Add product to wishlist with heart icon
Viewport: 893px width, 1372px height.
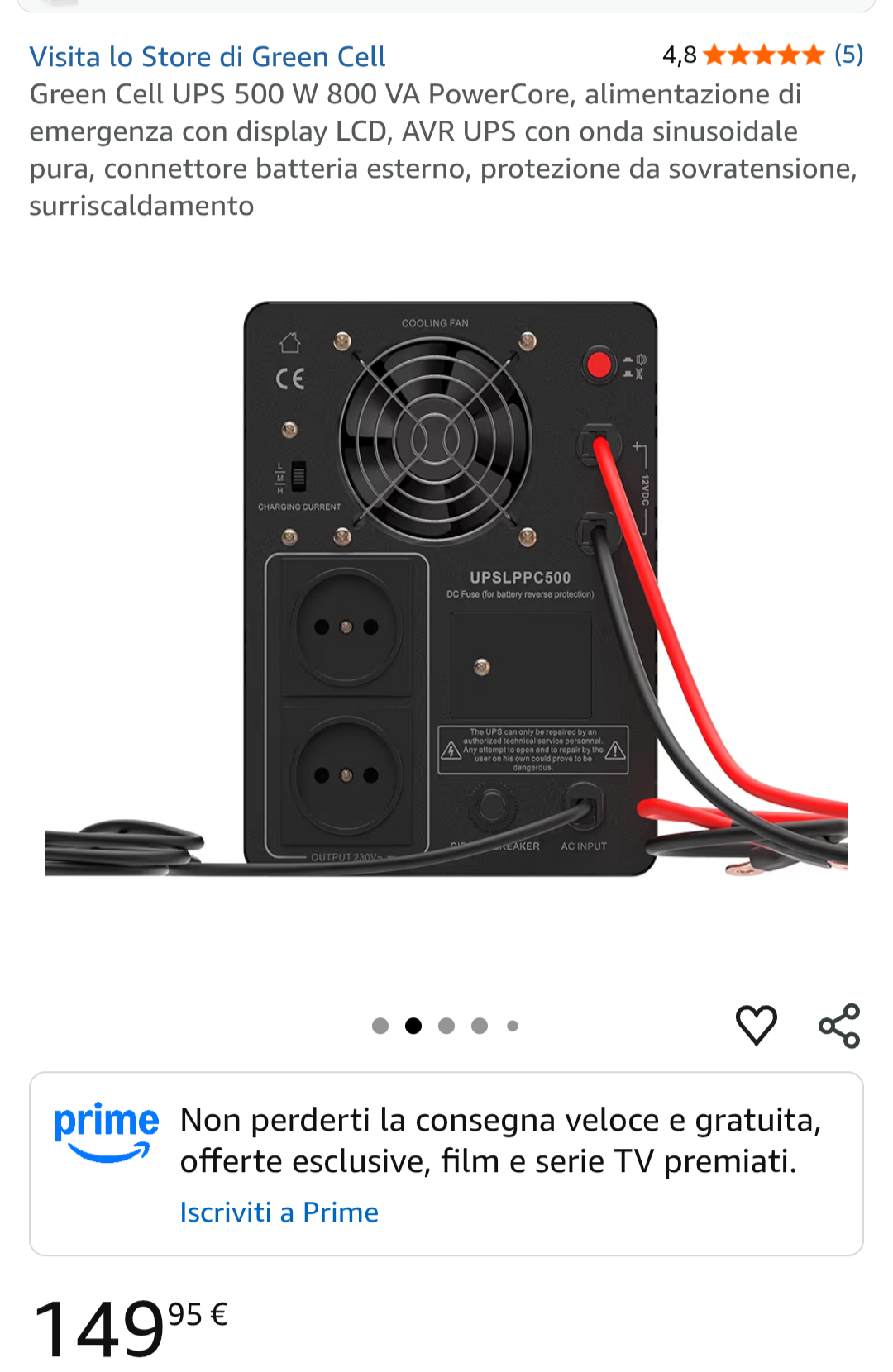(x=756, y=1025)
